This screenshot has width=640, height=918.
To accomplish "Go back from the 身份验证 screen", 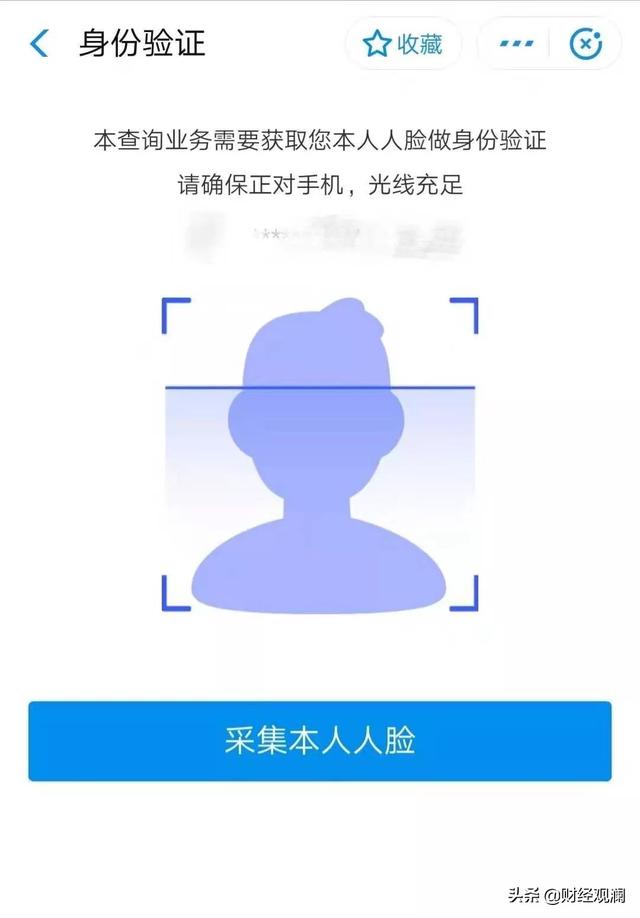I will tap(40, 45).
